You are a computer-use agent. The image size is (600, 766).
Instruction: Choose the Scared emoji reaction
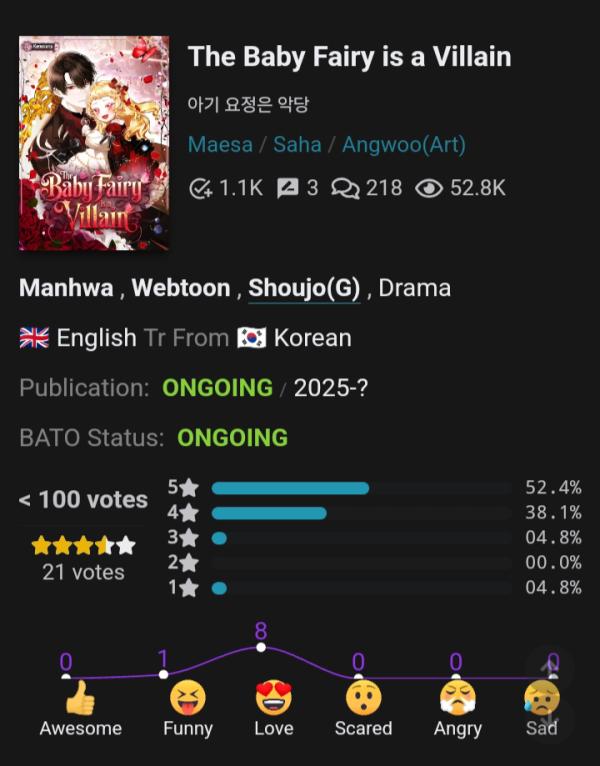click(x=363, y=697)
